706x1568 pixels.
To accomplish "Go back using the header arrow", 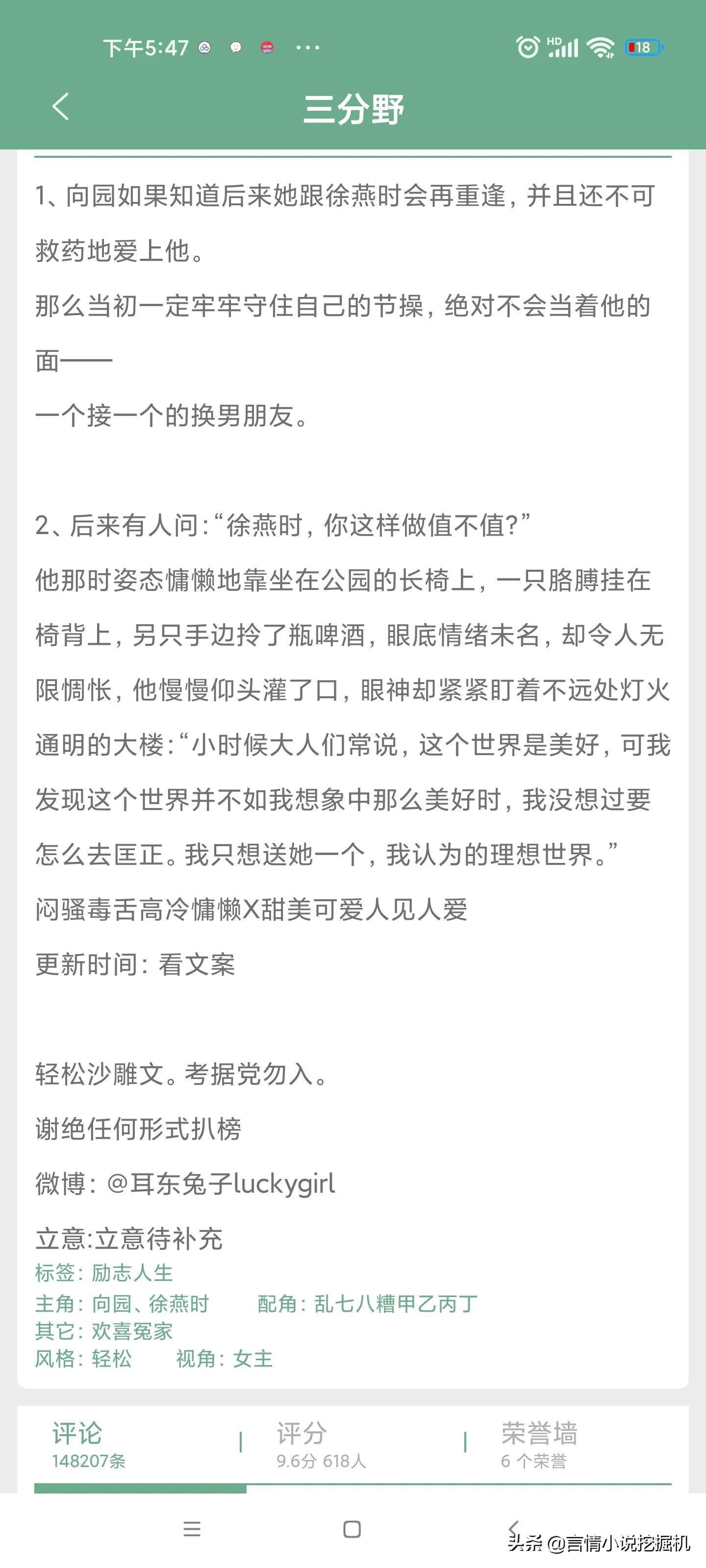I will 60,107.
